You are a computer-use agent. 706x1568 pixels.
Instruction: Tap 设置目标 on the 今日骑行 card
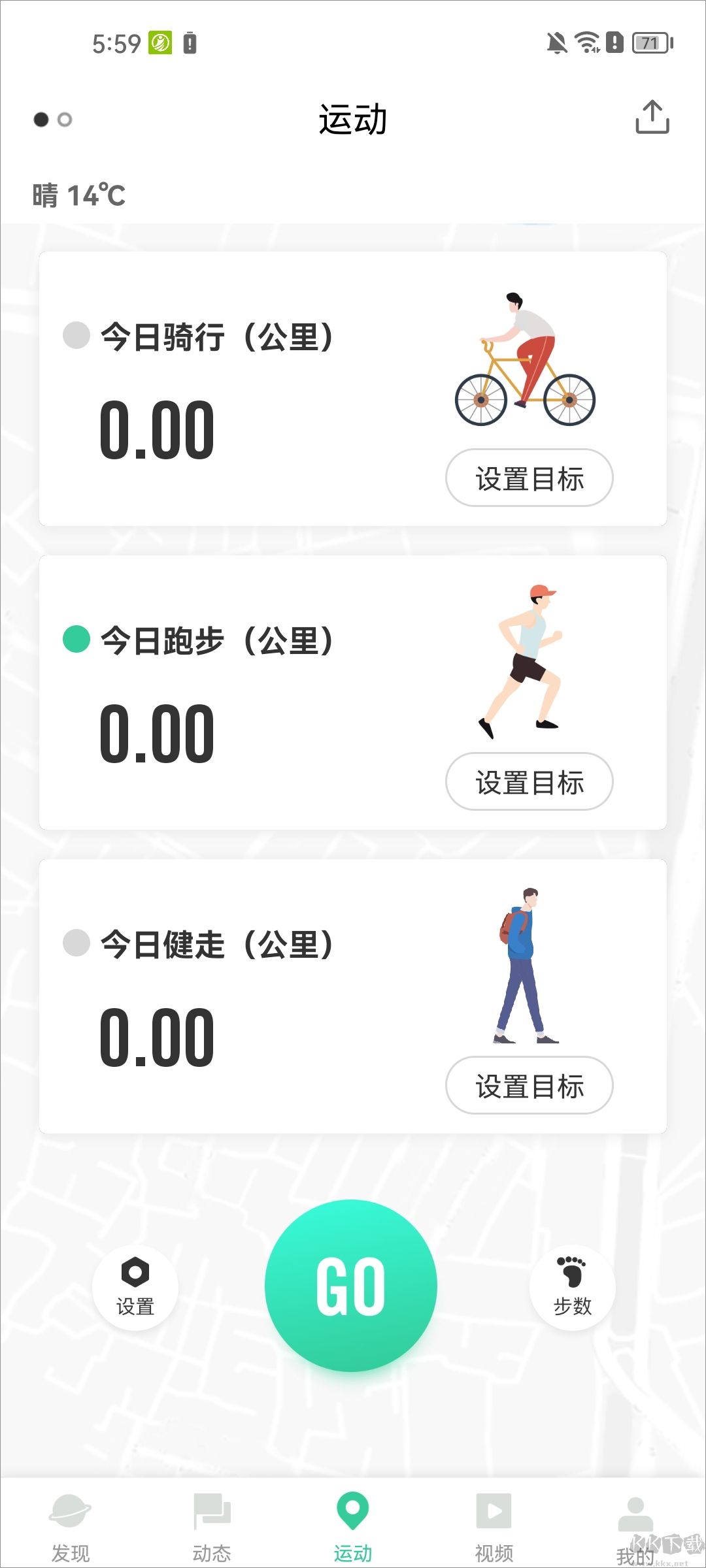tap(529, 478)
